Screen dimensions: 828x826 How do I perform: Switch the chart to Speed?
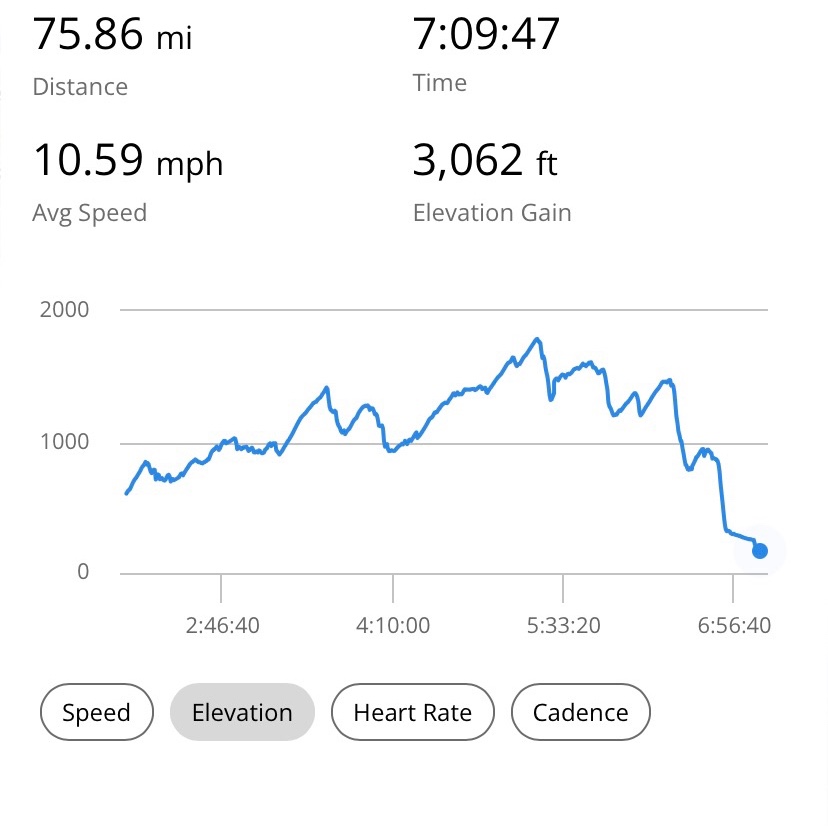pos(96,712)
